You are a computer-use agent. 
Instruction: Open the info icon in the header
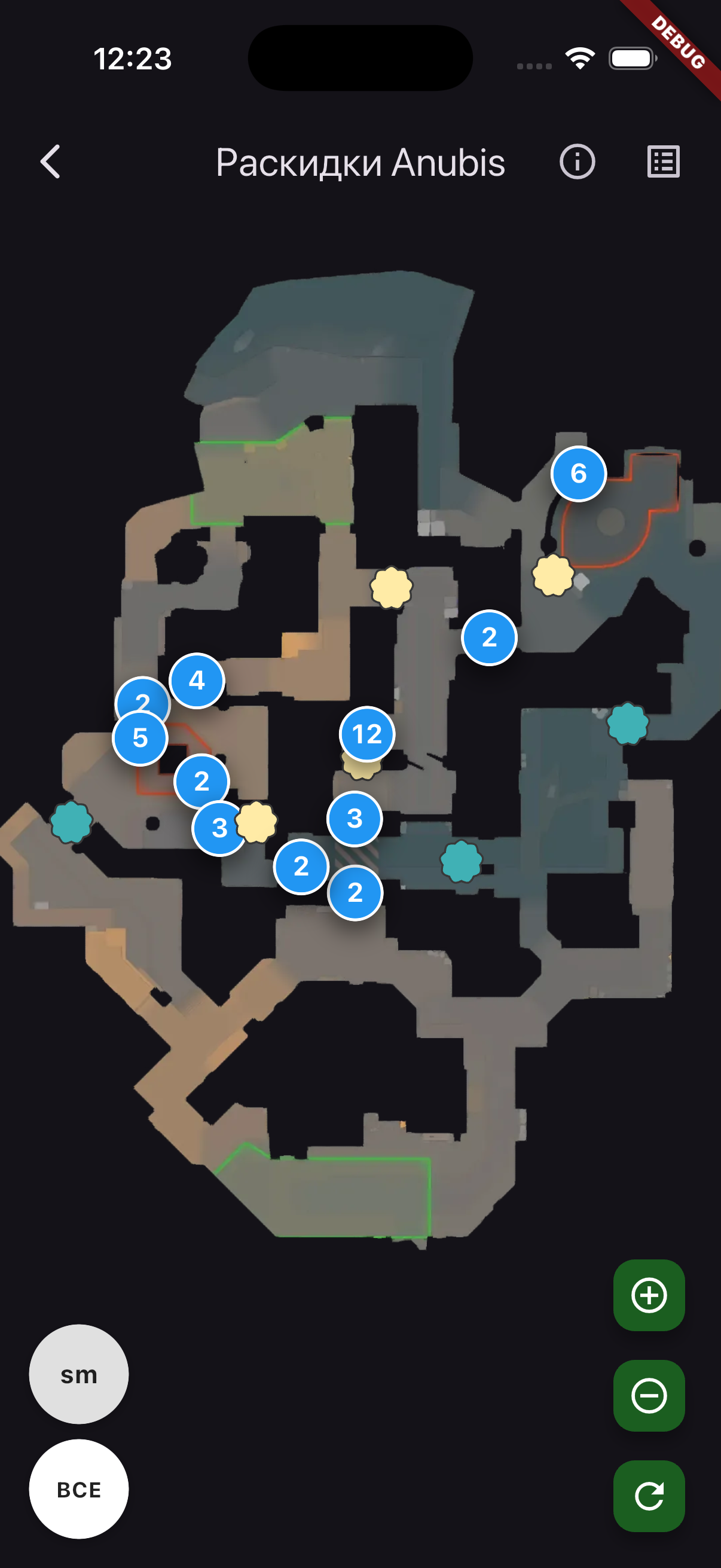[577, 162]
